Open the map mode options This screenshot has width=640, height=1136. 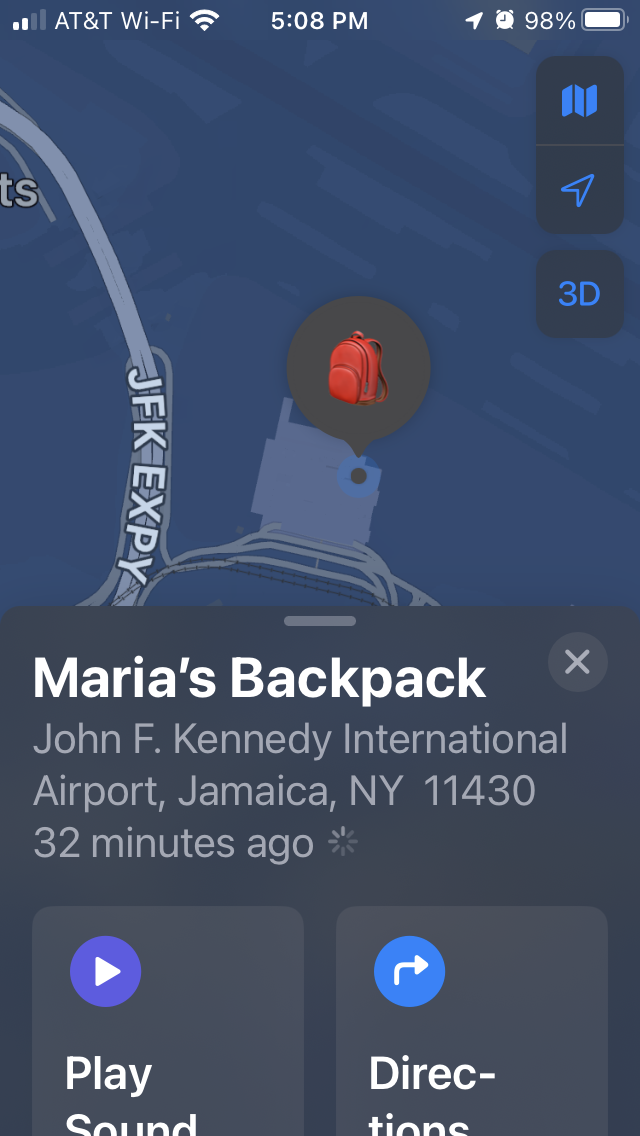click(579, 101)
